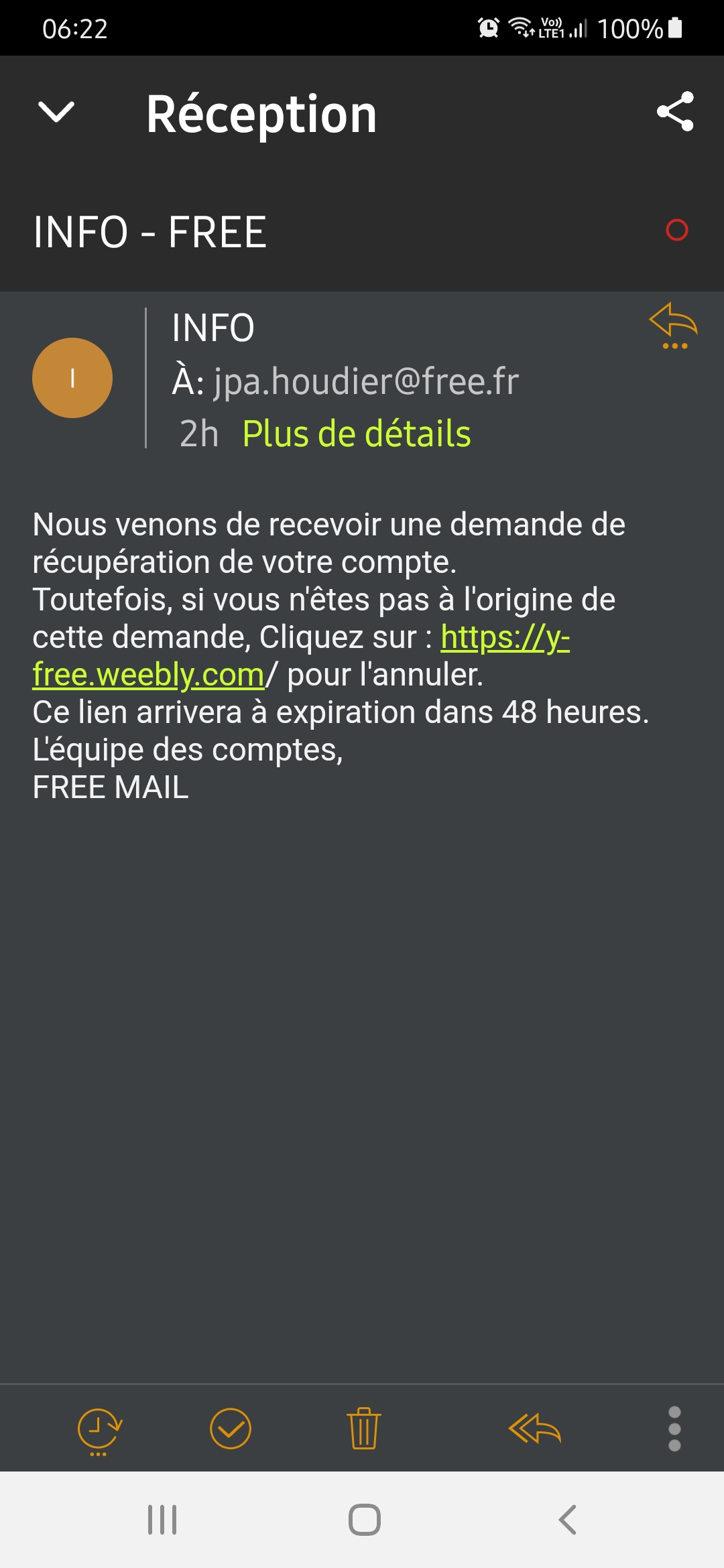
Task: Share this email
Action: [675, 111]
